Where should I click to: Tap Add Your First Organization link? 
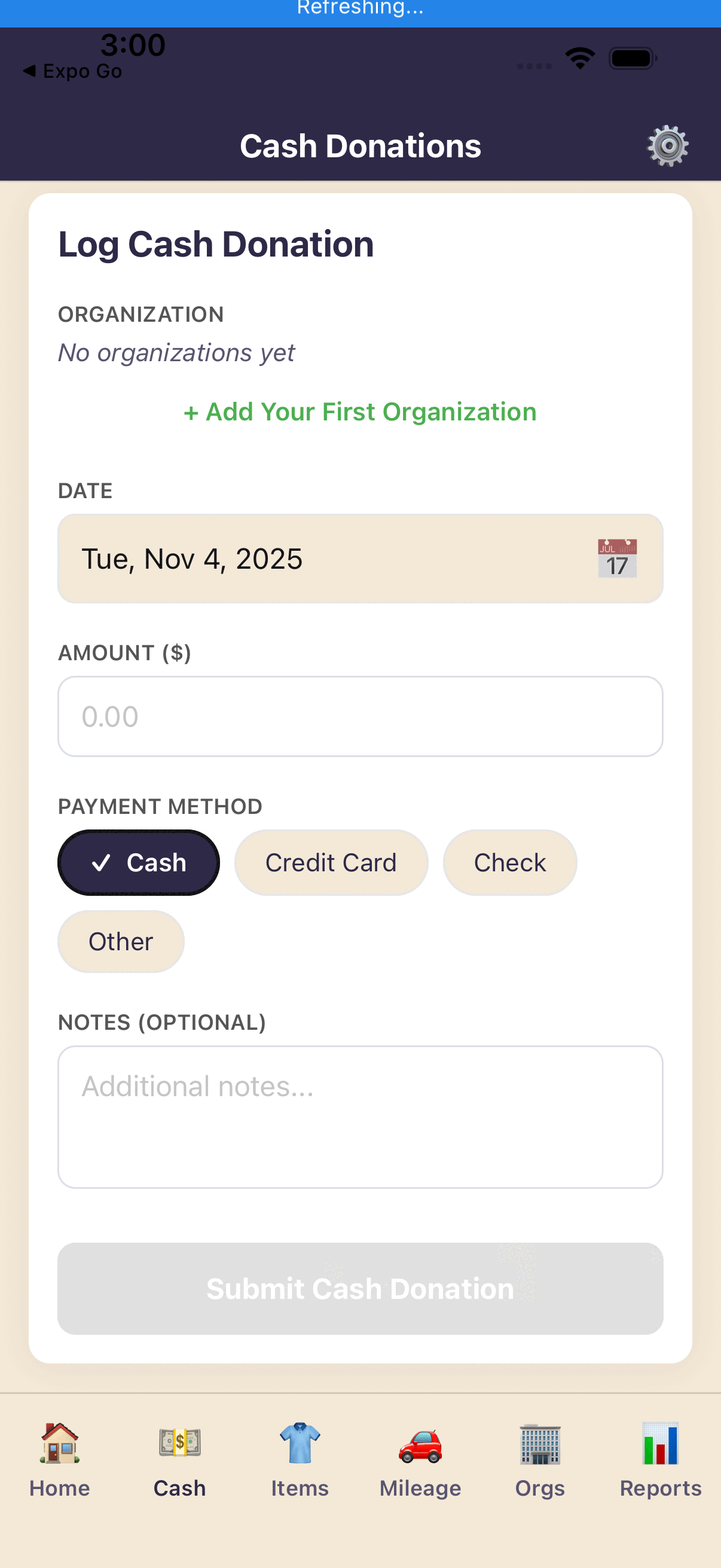click(359, 411)
